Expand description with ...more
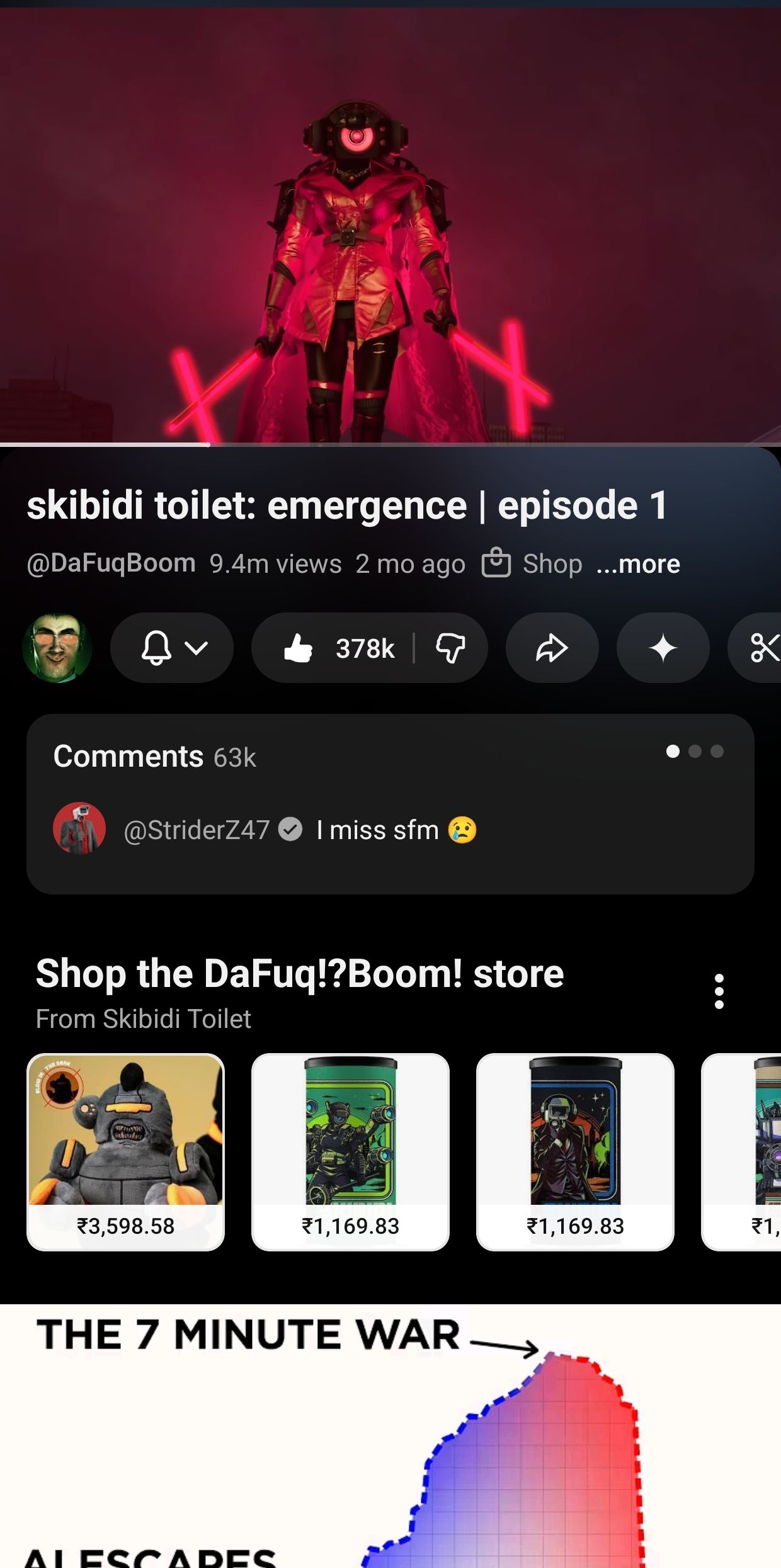Screen dimensions: 781x1568 [x=638, y=564]
